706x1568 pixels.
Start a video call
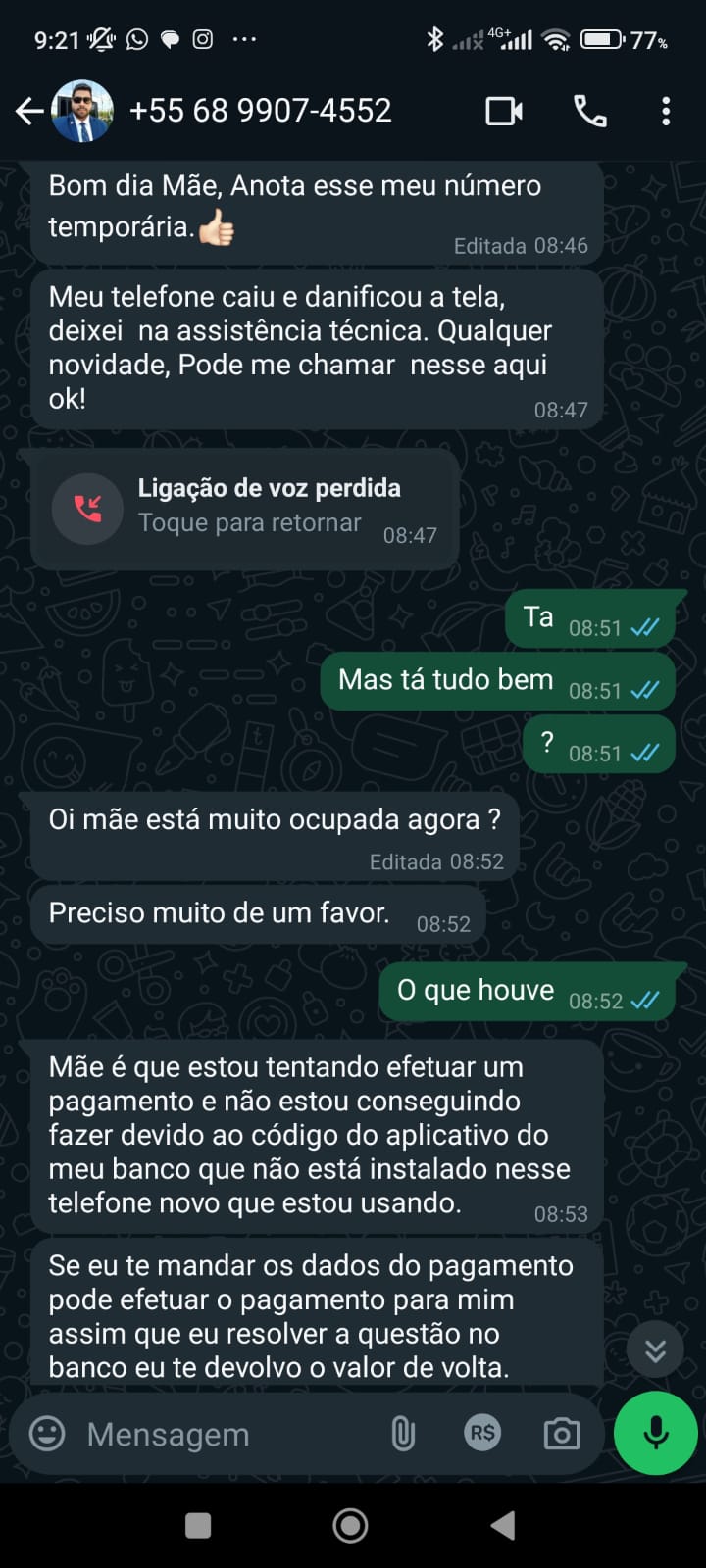click(504, 112)
